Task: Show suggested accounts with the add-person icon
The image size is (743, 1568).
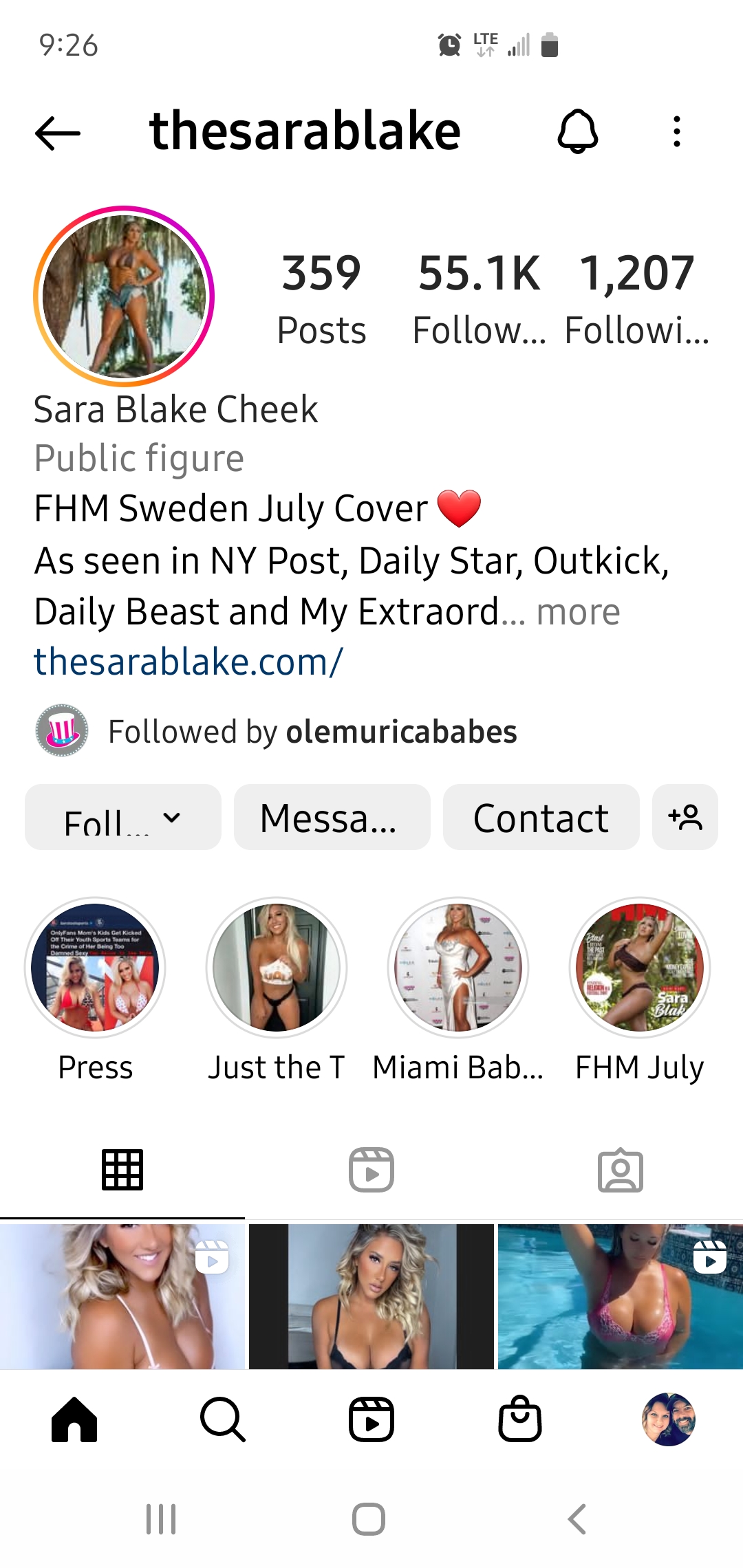Action: coord(685,818)
